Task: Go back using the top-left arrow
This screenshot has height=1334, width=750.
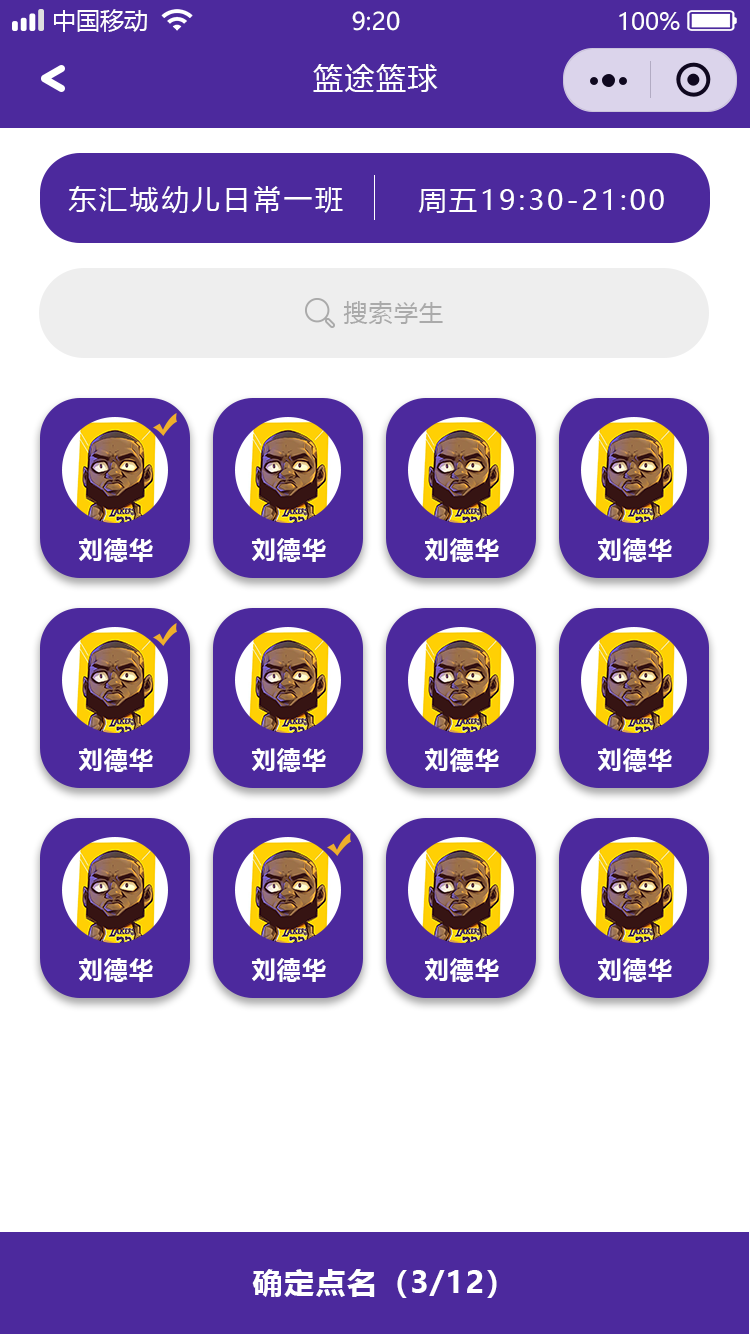Action: point(53,79)
